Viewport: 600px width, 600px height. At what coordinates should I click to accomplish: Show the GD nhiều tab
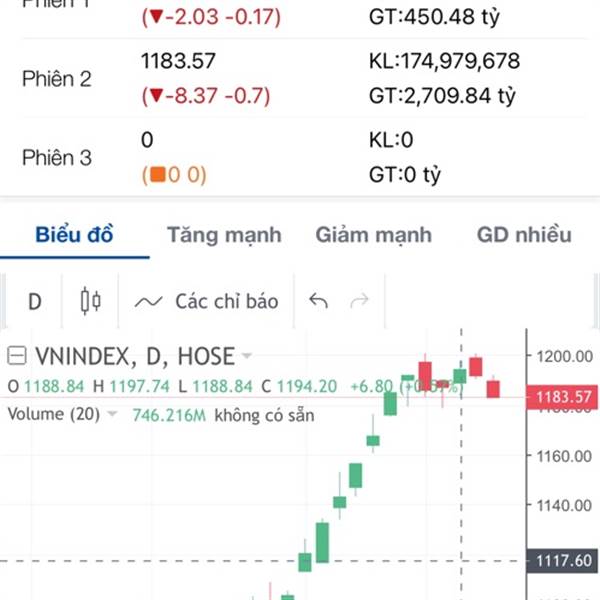coord(524,235)
